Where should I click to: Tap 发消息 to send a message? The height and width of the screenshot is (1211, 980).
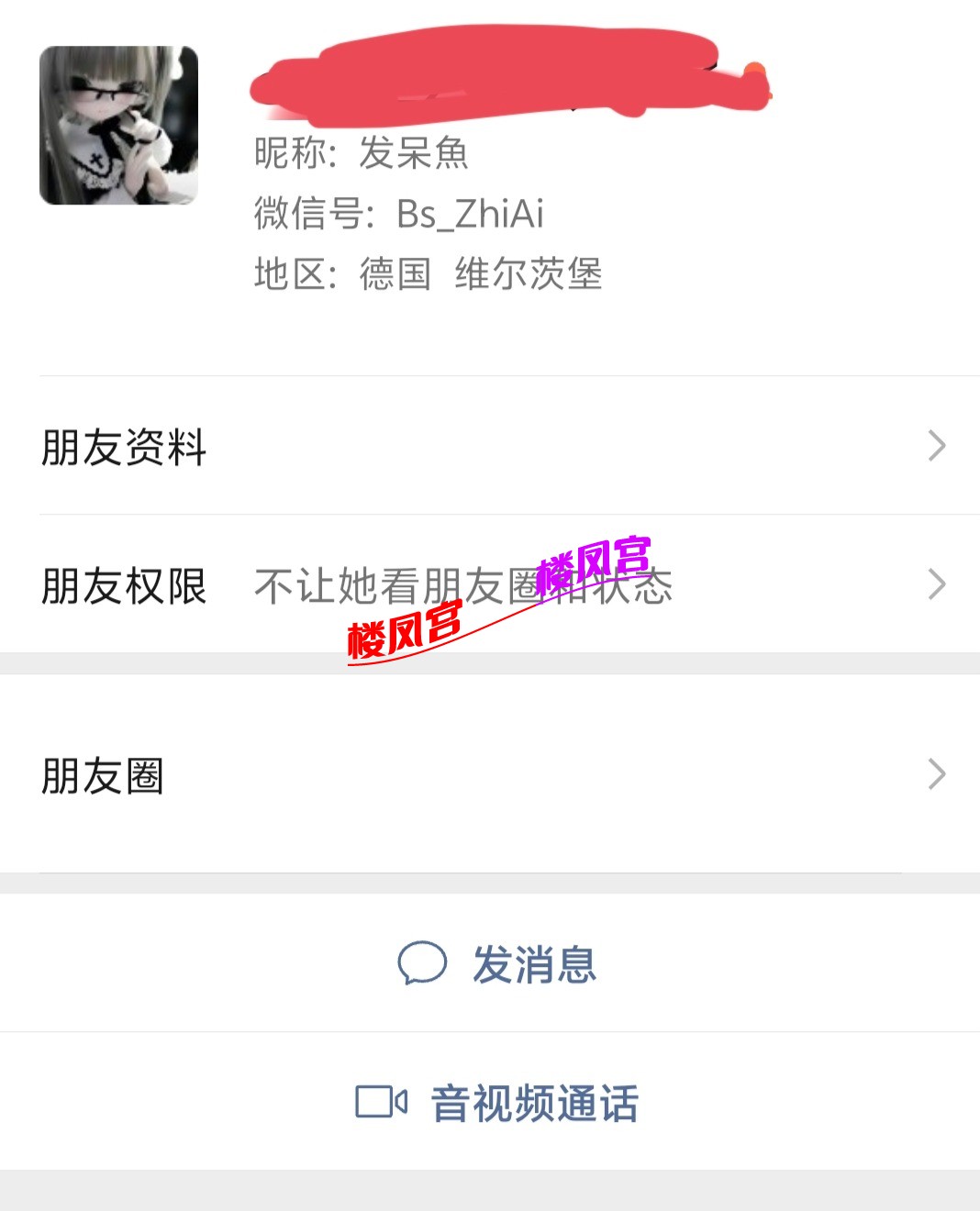[496, 964]
